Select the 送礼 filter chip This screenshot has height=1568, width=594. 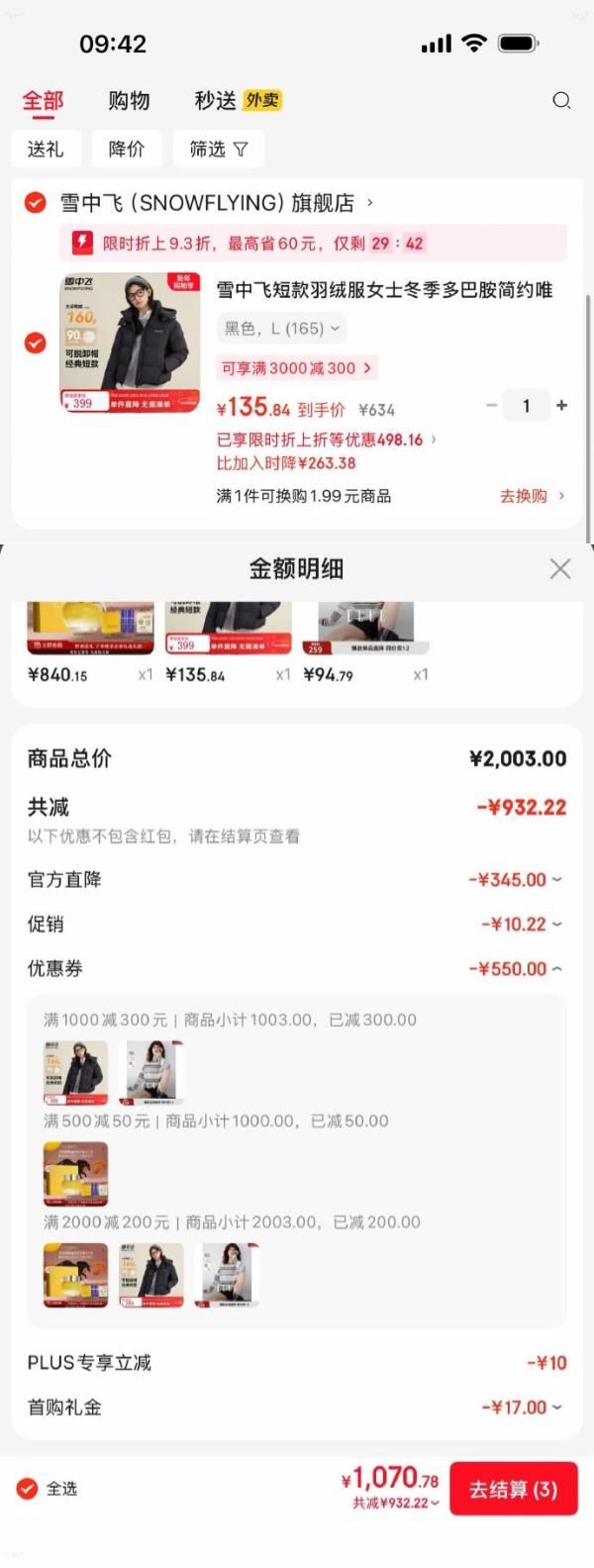point(46,148)
